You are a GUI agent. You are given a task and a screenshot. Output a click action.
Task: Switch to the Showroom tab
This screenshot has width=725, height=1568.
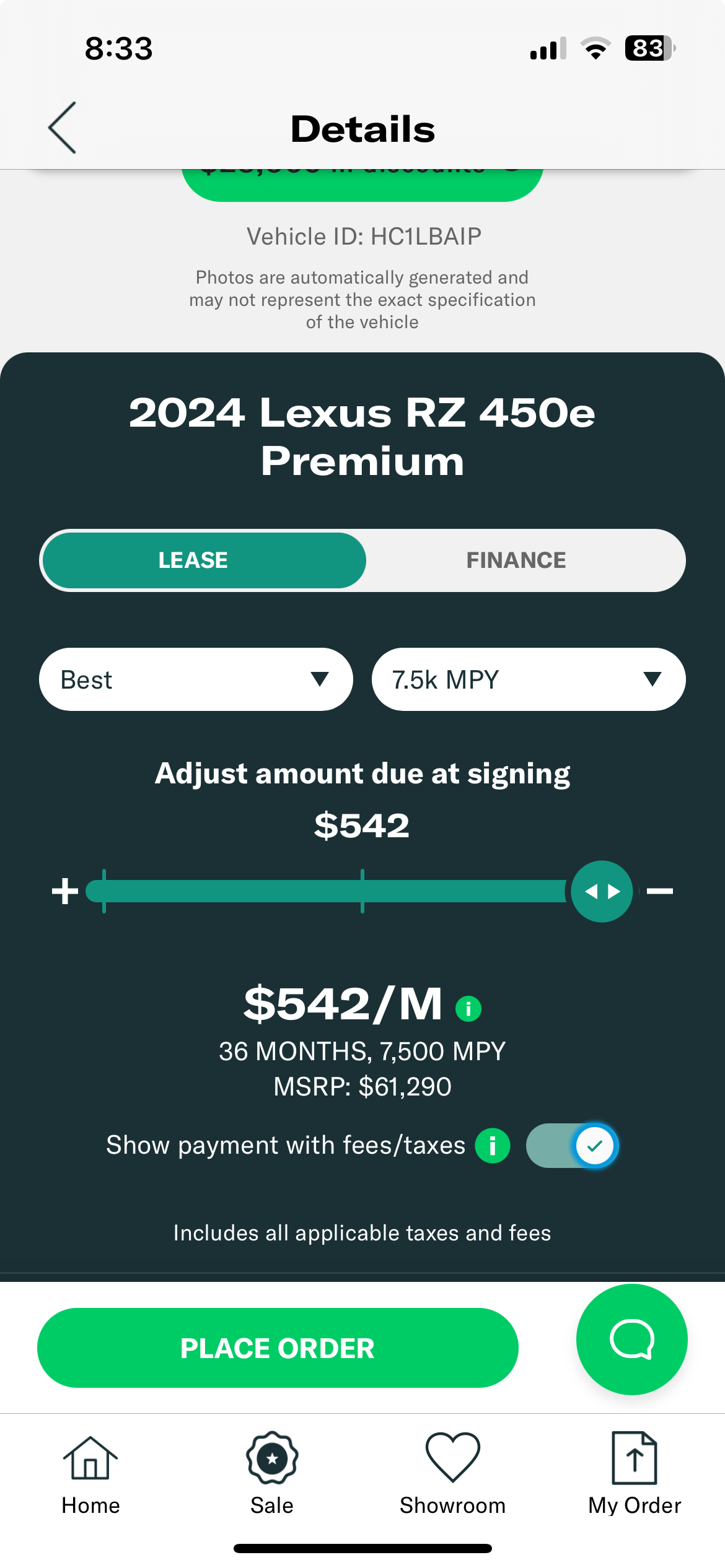[453, 1474]
